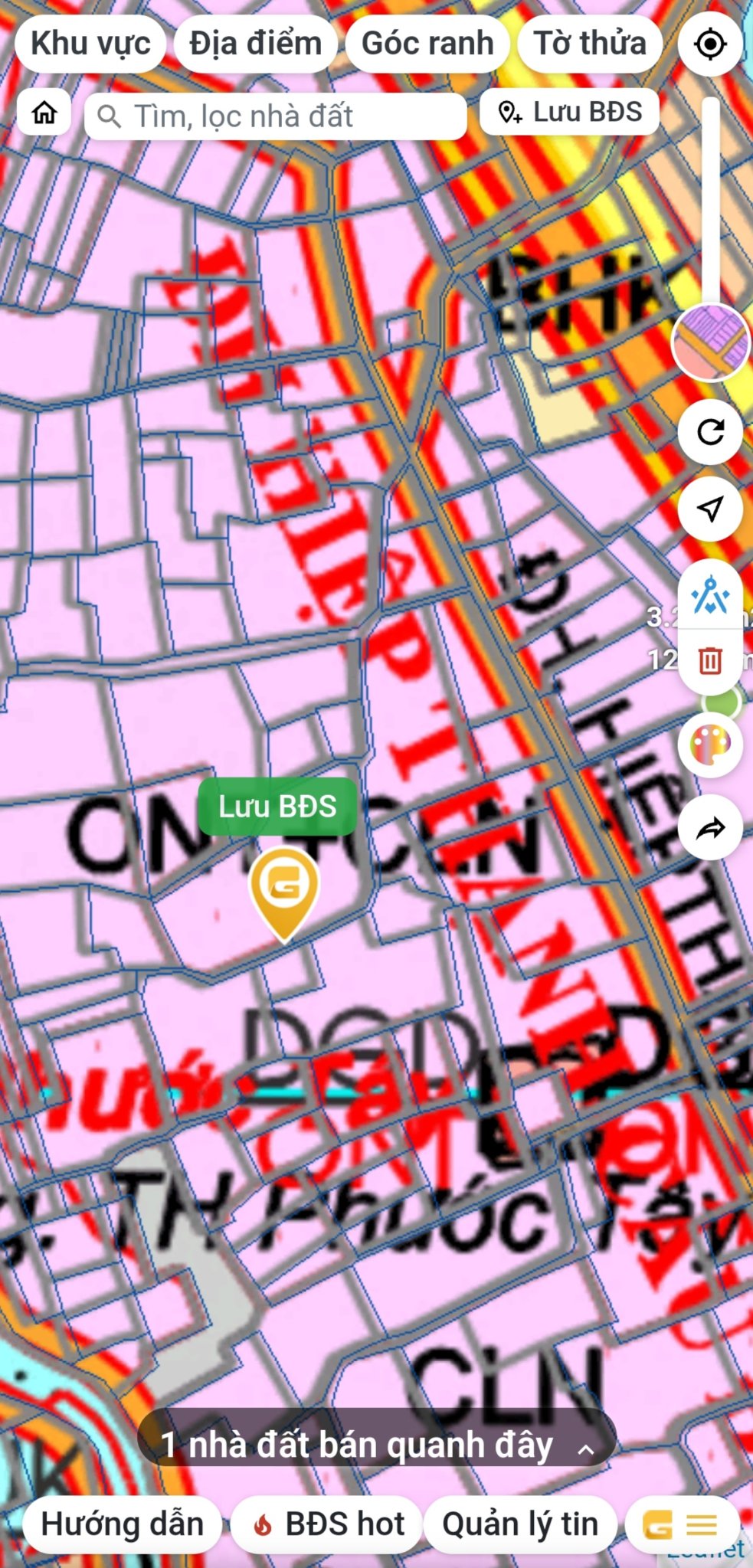The width and height of the screenshot is (753, 1568).
Task: Open Hướng dẫn guide
Action: (123, 1524)
